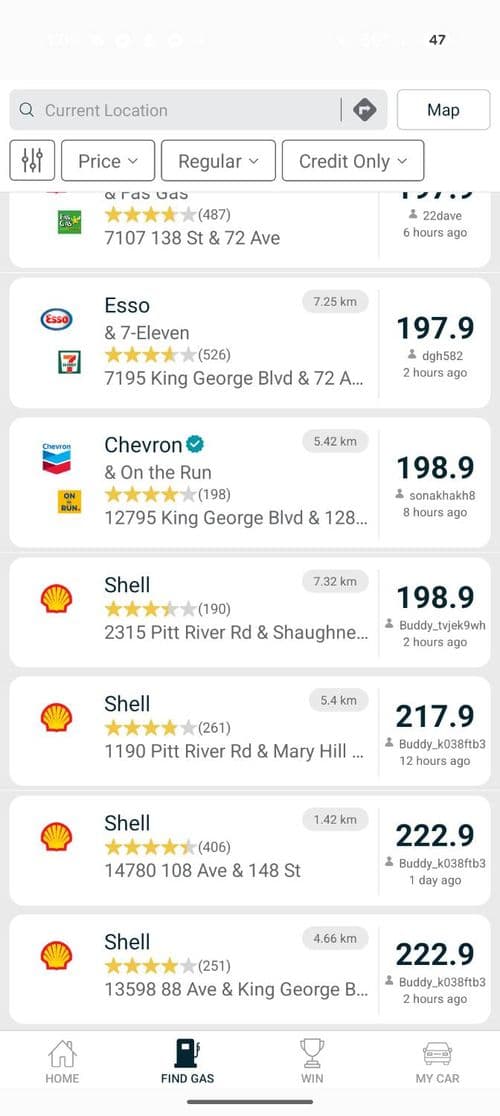
Task: Open the filter sliders icon
Action: pos(33,161)
